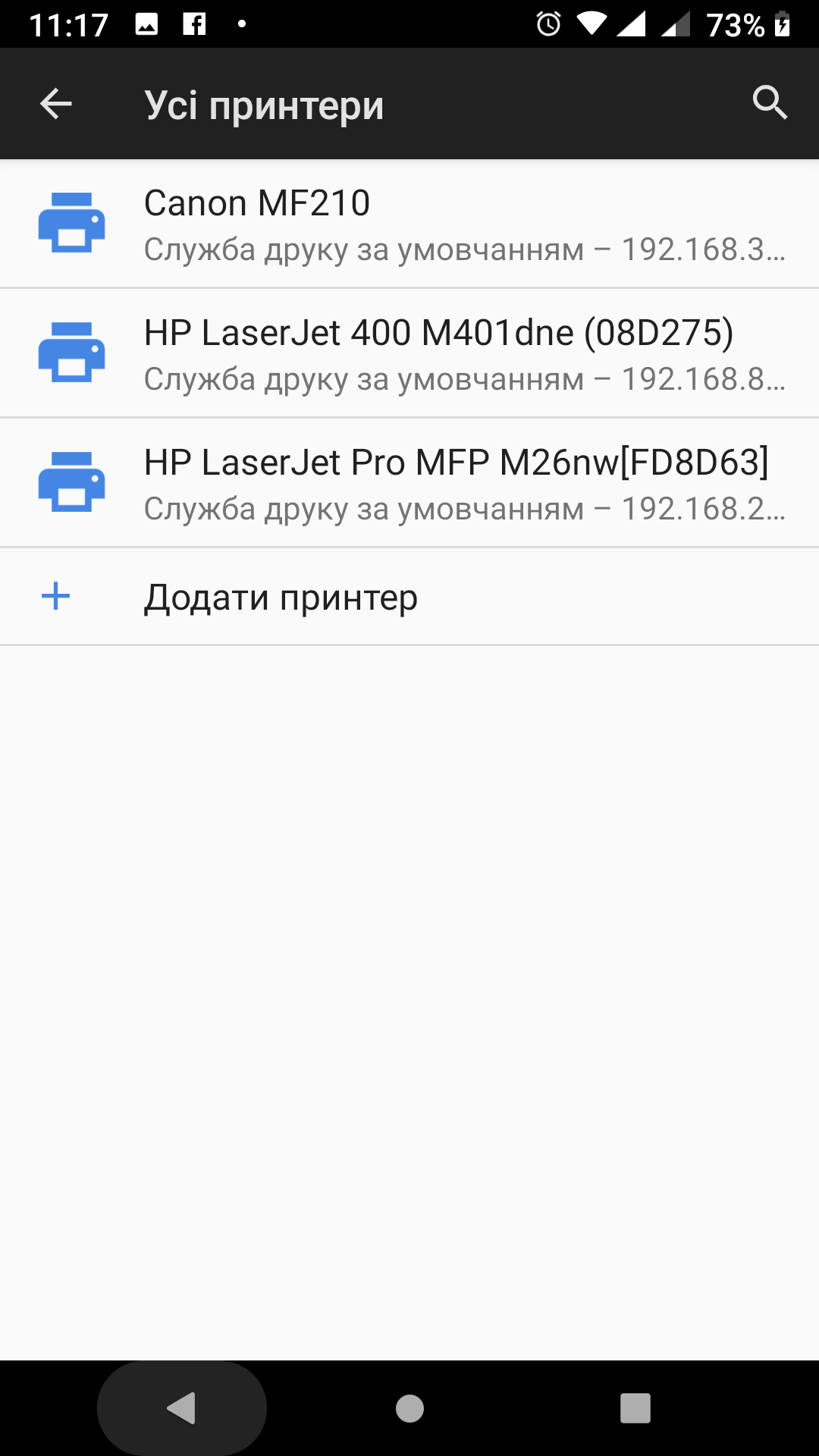Open recent apps from navigation bar
Screen dimensions: 819x1456
click(x=635, y=1408)
